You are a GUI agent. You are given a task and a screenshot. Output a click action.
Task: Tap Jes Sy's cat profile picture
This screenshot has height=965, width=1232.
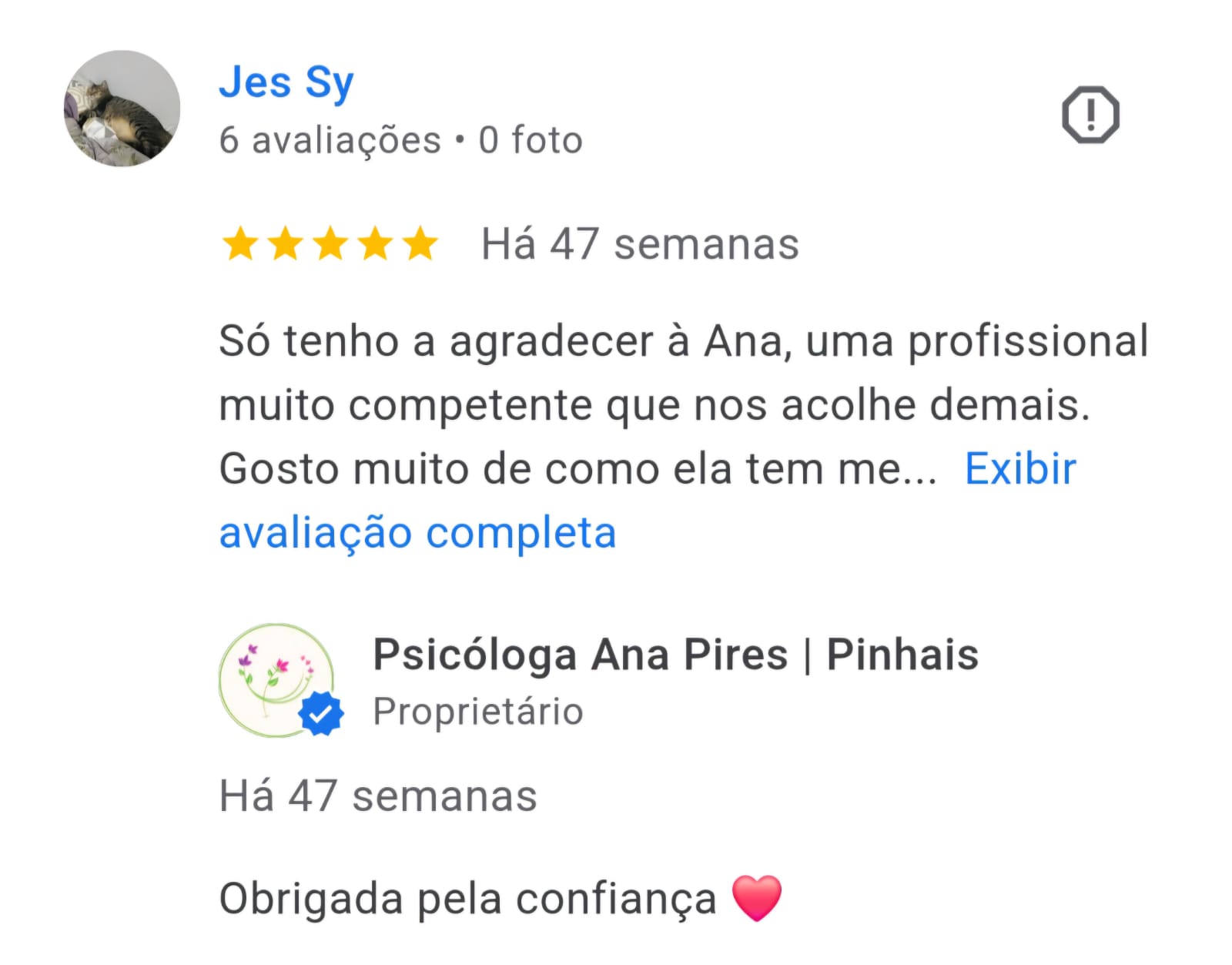click(x=122, y=109)
